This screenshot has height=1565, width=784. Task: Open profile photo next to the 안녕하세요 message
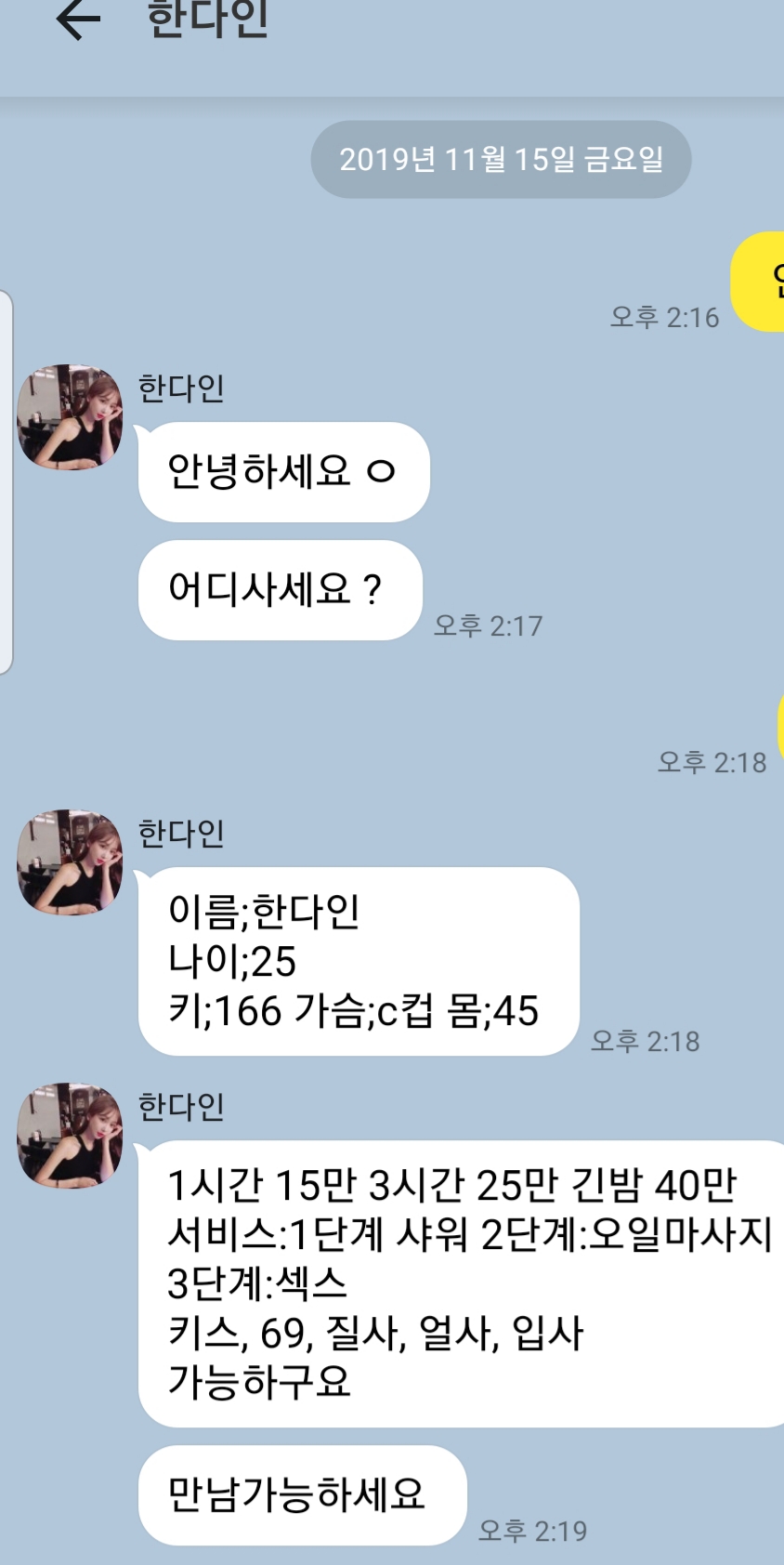pos(71,417)
